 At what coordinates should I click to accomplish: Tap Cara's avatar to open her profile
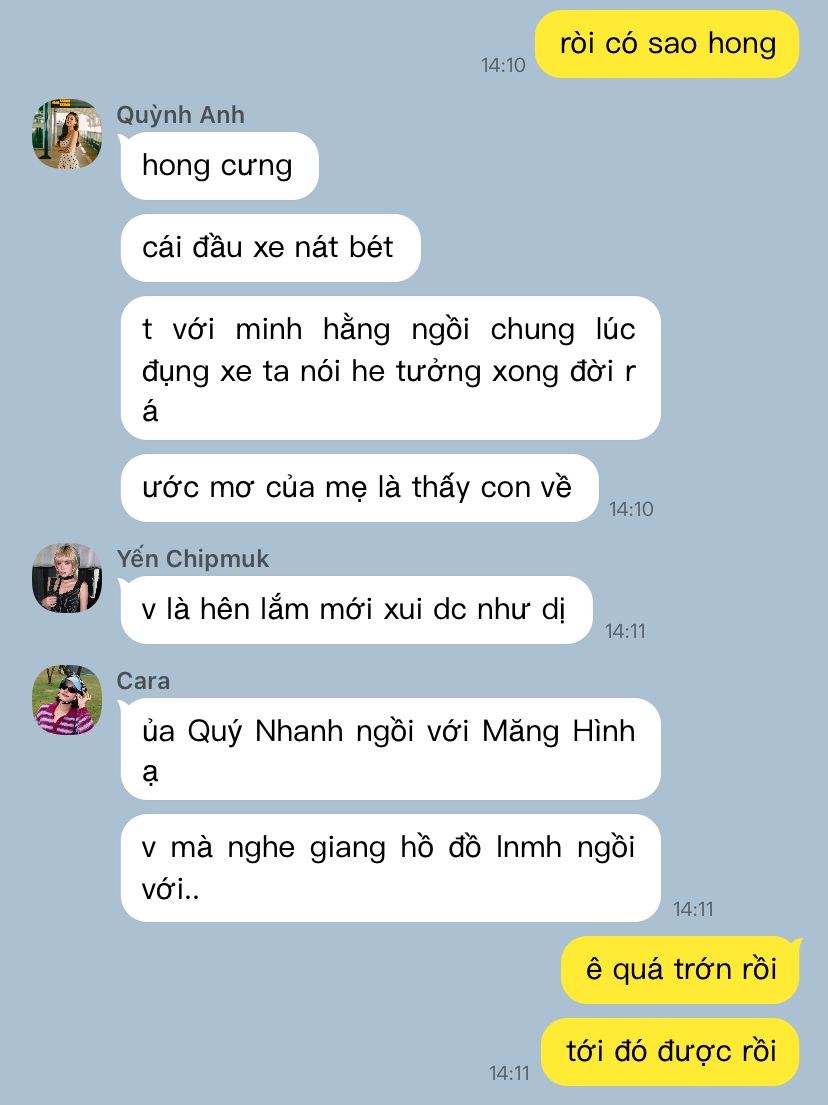click(67, 700)
